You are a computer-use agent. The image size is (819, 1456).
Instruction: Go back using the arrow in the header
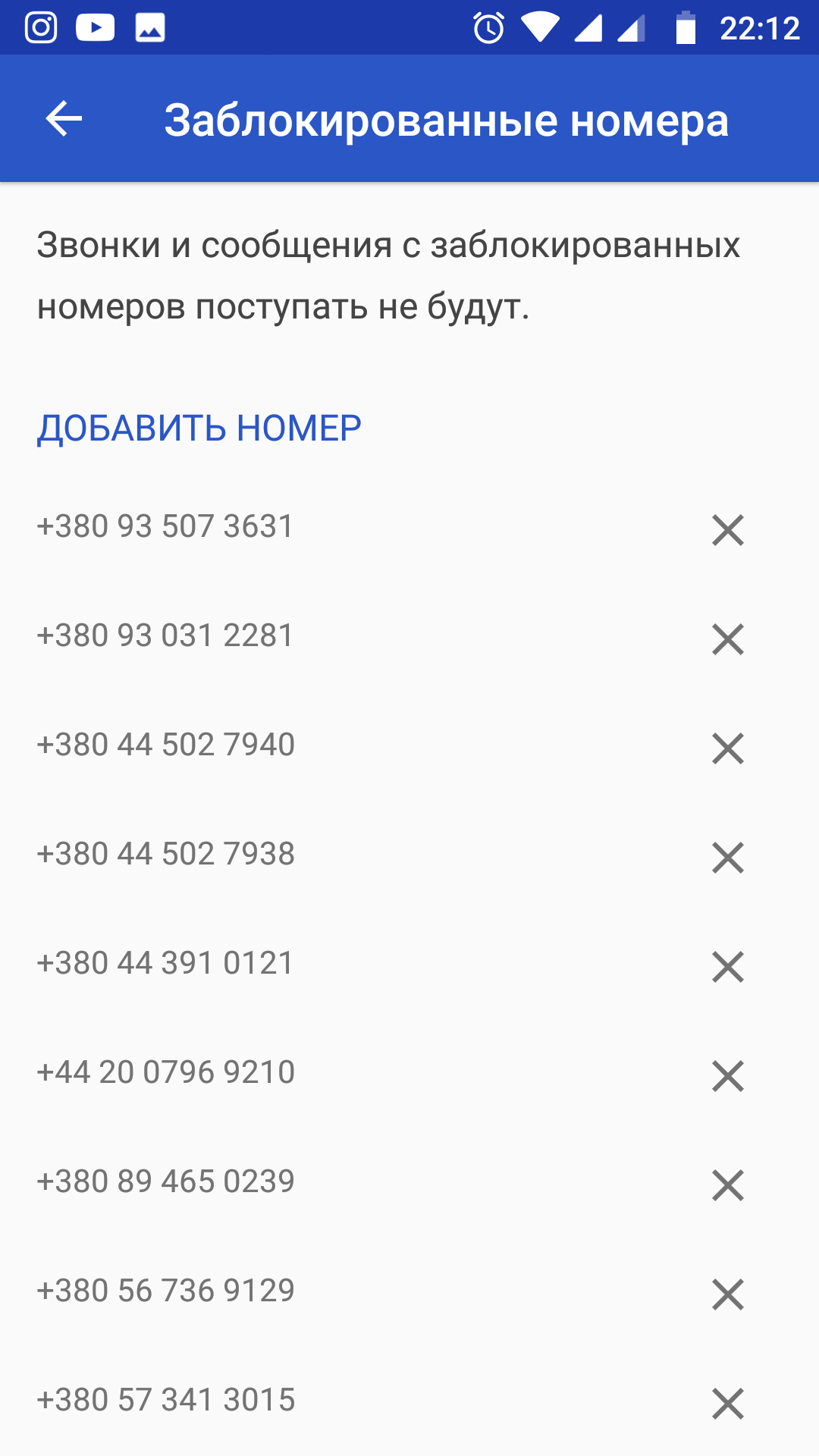coord(64,119)
